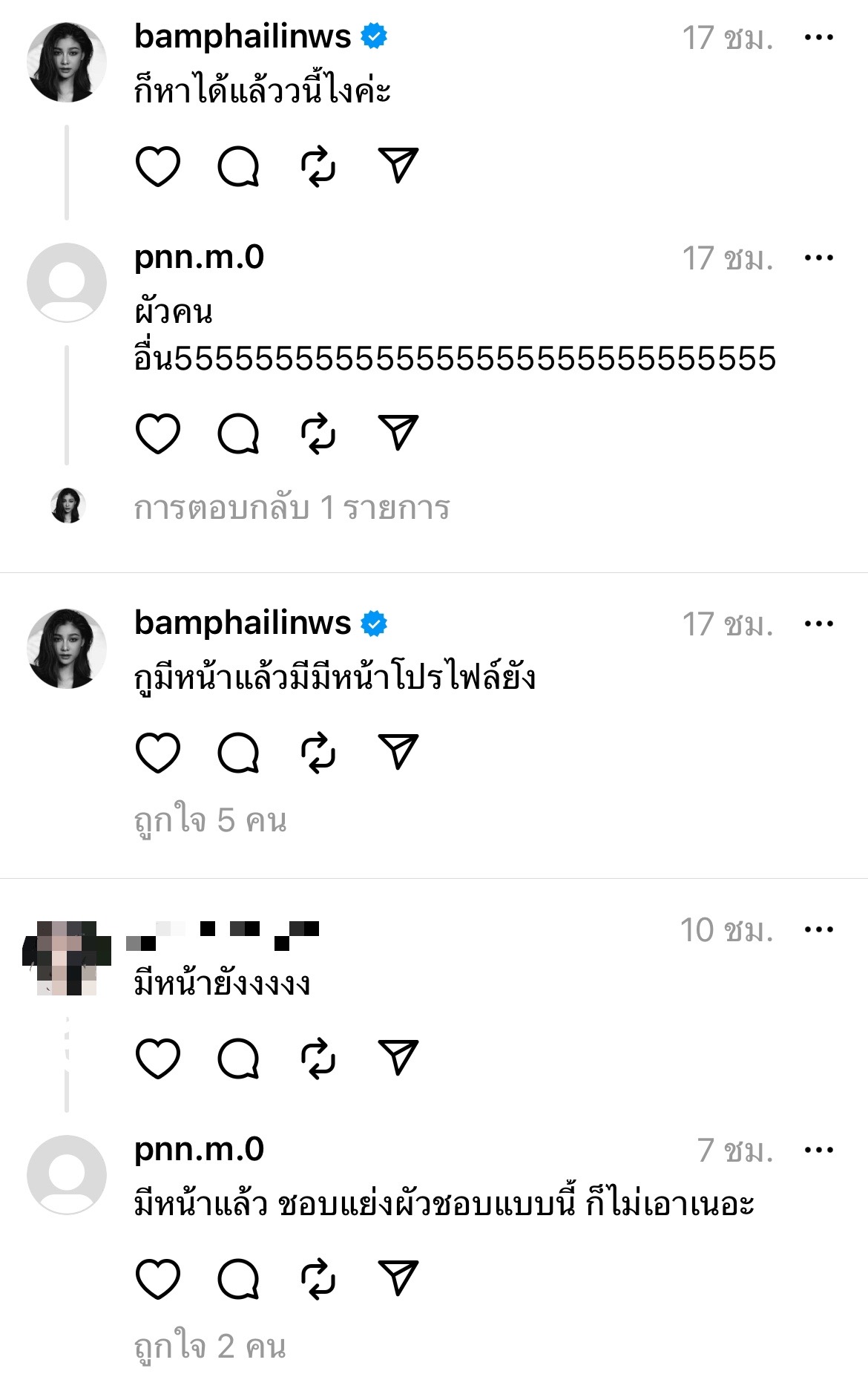
Task: Comment on 'กูมีหน้าแล้วมีมีหน้าโปรไฟล์ยัง' post
Action: (238, 753)
